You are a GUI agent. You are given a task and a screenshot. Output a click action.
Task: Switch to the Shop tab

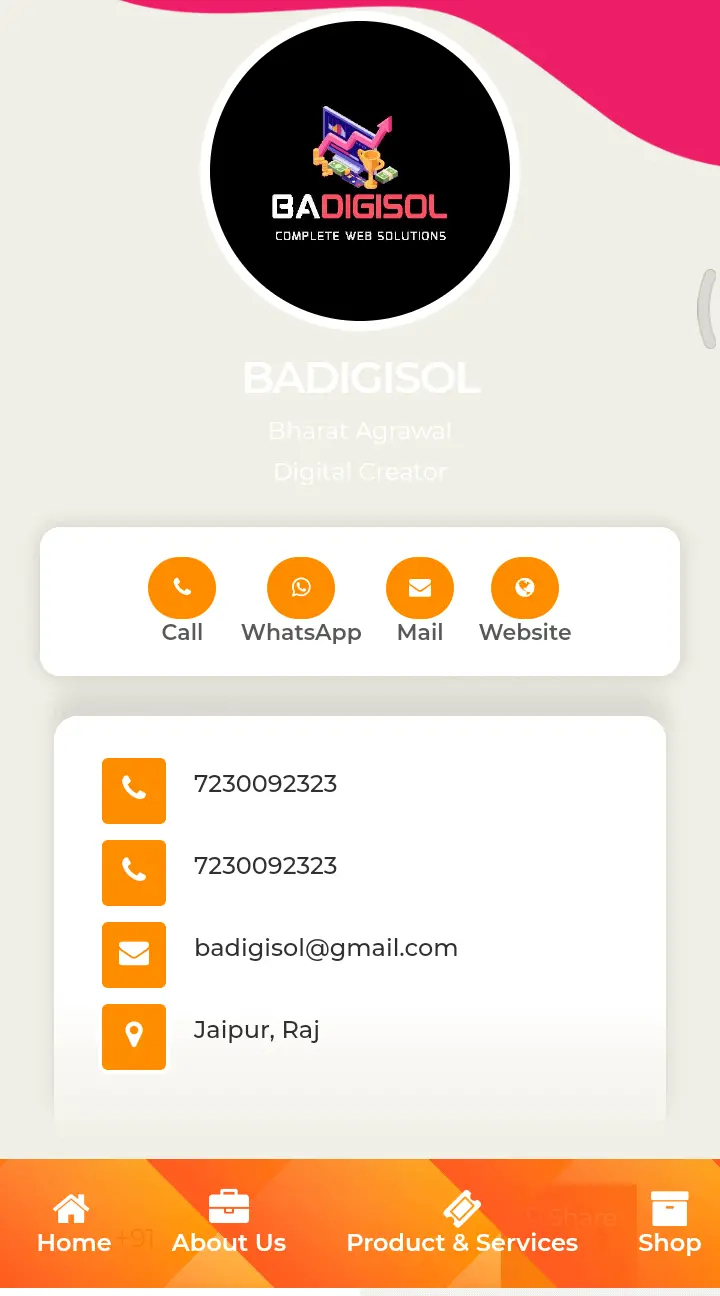(669, 1224)
